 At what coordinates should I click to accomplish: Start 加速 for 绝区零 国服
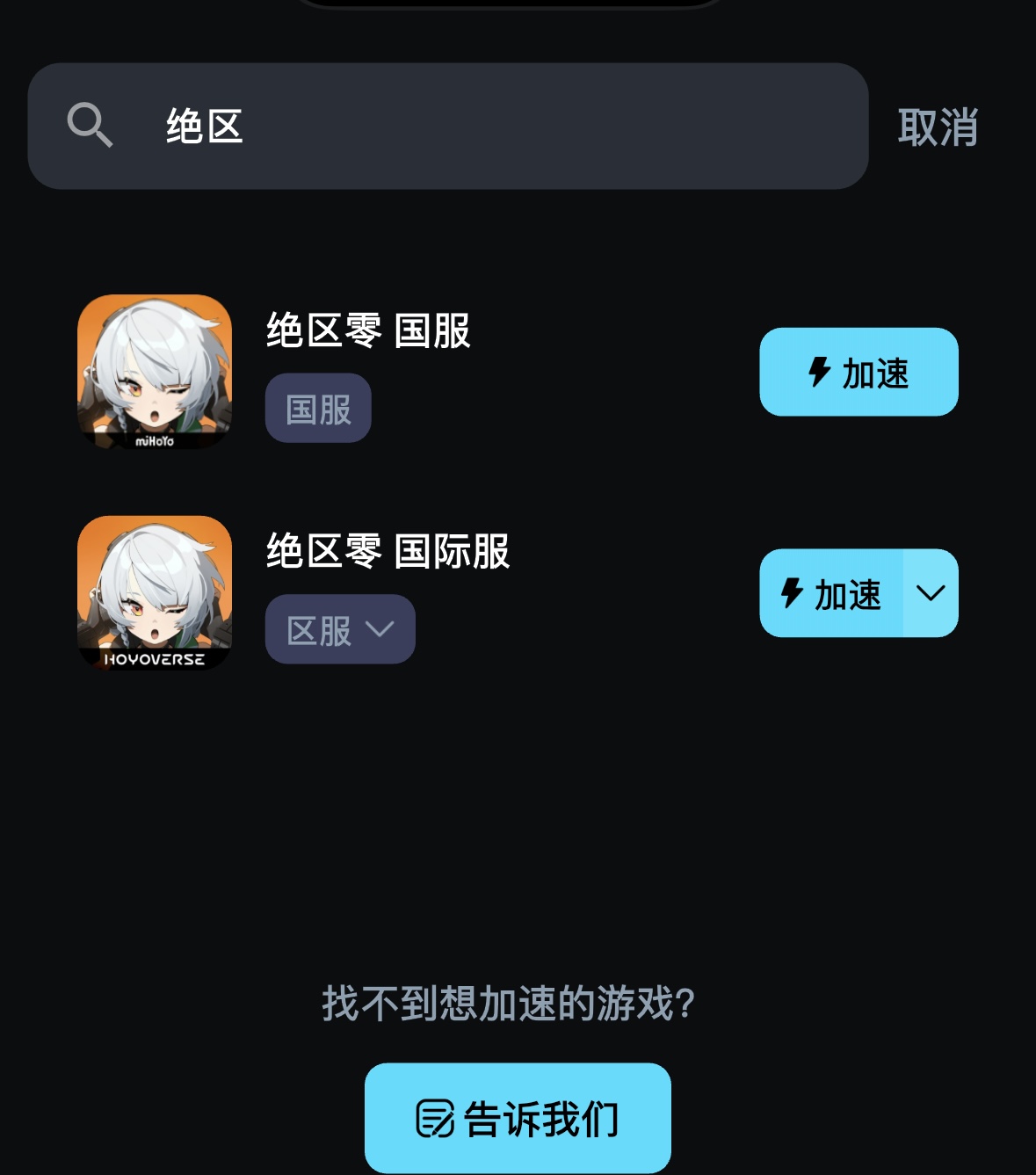pyautogui.click(x=859, y=373)
